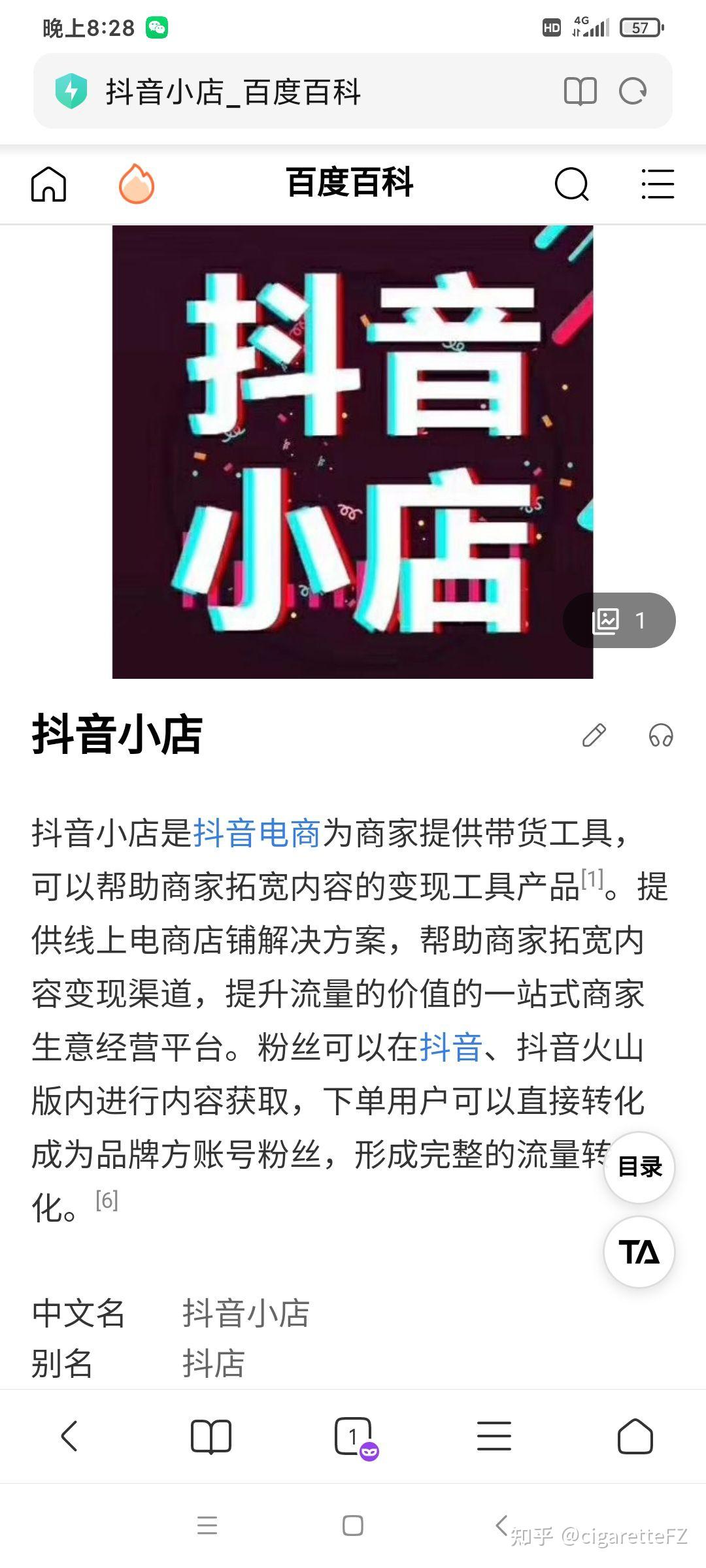Screen dimensions: 706x1568
Task: View reference [1] footnote
Action: point(592,879)
